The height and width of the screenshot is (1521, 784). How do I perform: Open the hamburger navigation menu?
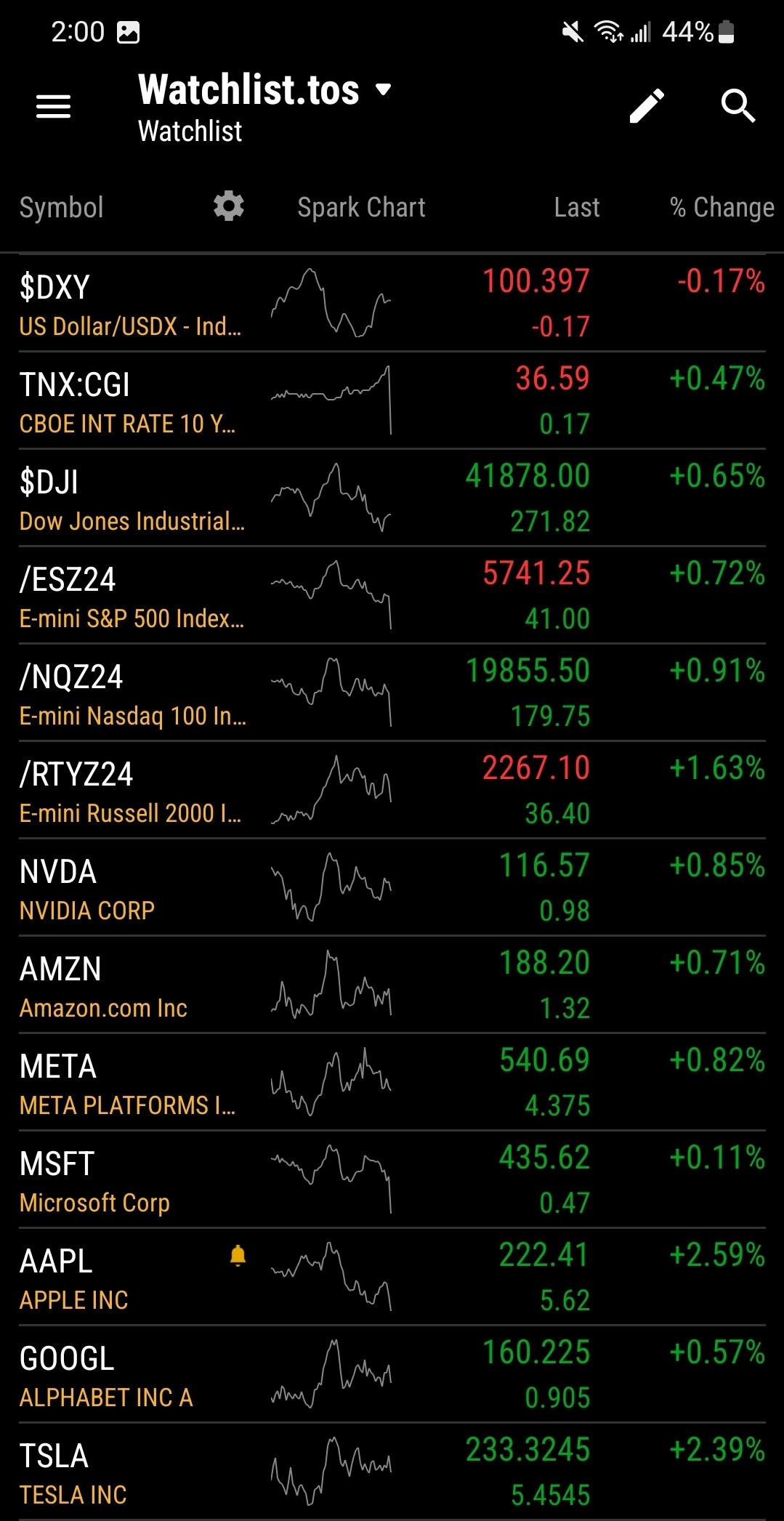pos(54,106)
